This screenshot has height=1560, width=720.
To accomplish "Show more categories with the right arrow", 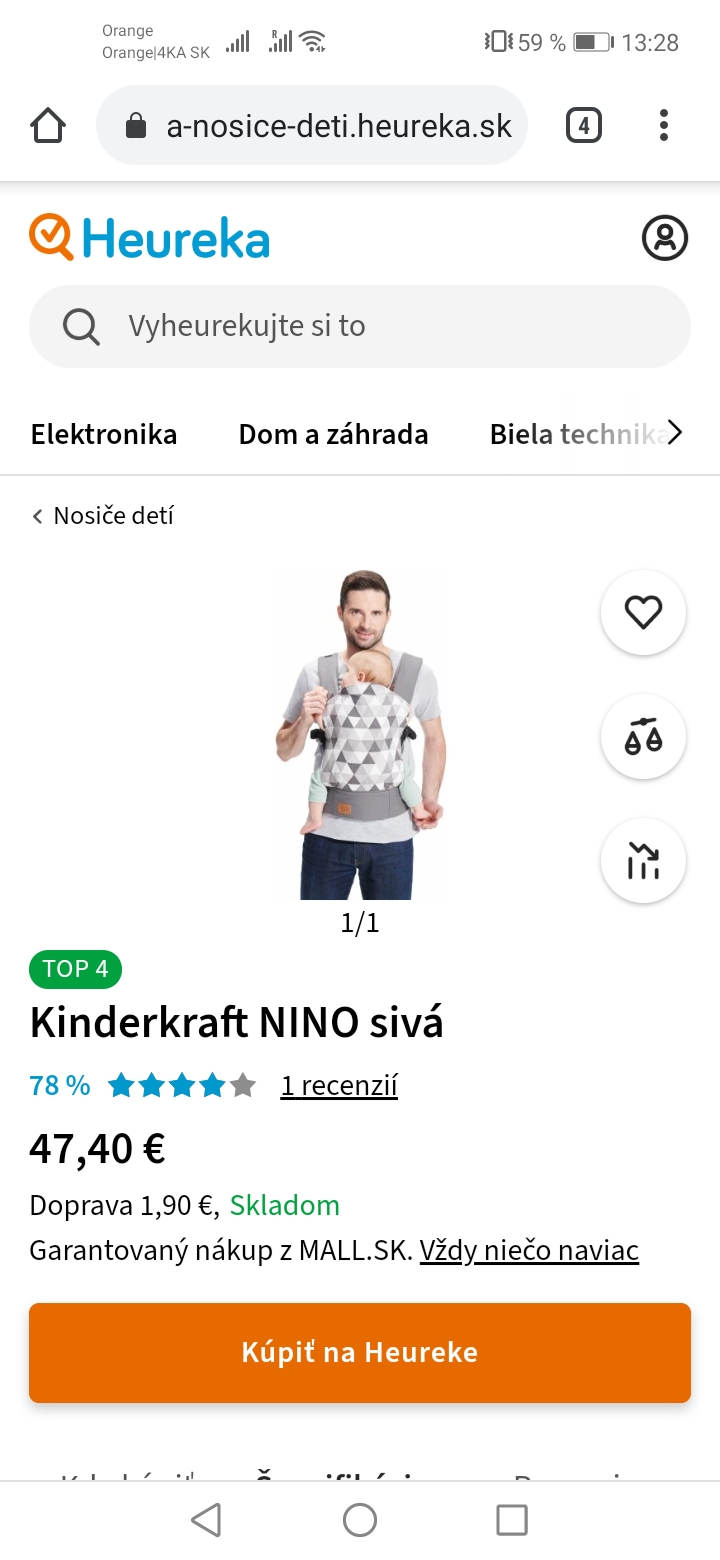I will point(675,433).
